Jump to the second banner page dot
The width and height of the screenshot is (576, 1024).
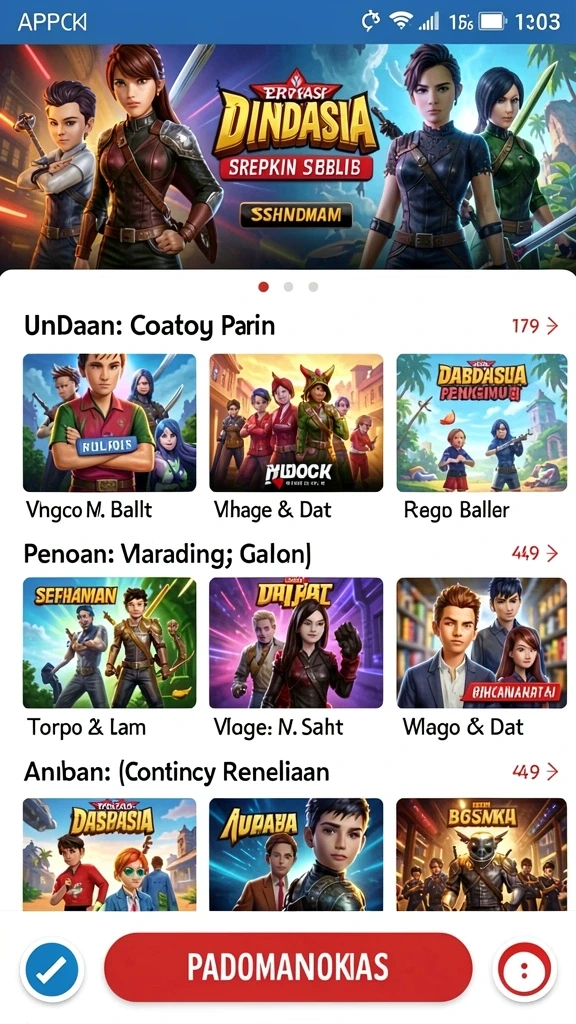coord(288,287)
